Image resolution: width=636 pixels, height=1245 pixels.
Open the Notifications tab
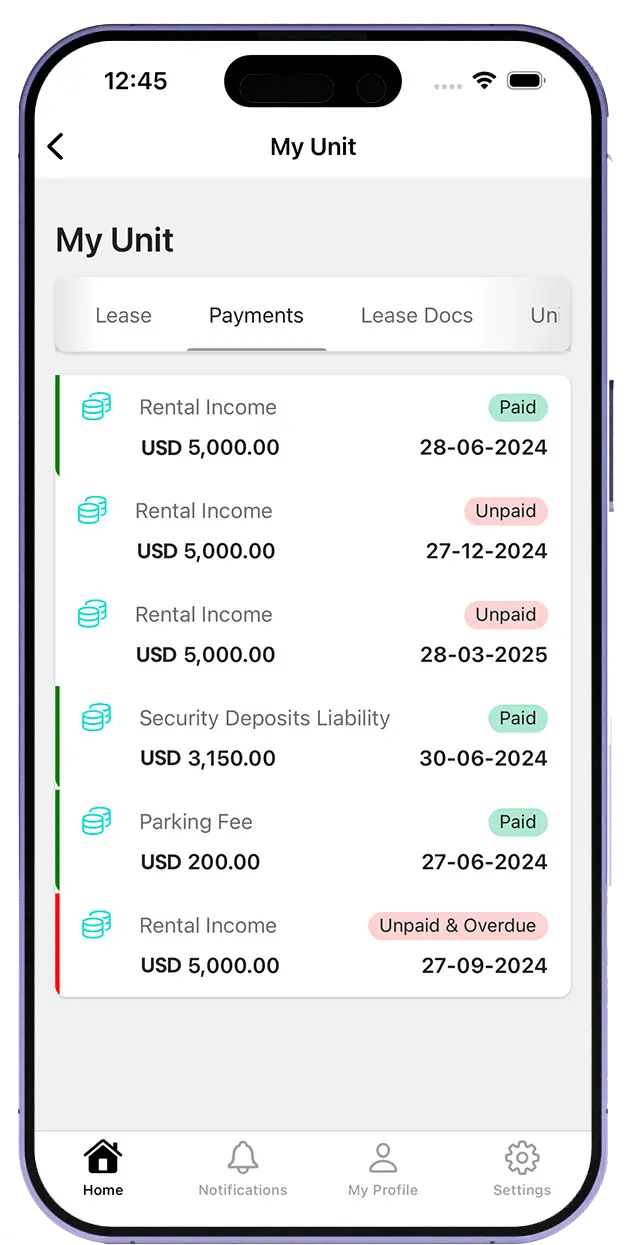point(242,1169)
